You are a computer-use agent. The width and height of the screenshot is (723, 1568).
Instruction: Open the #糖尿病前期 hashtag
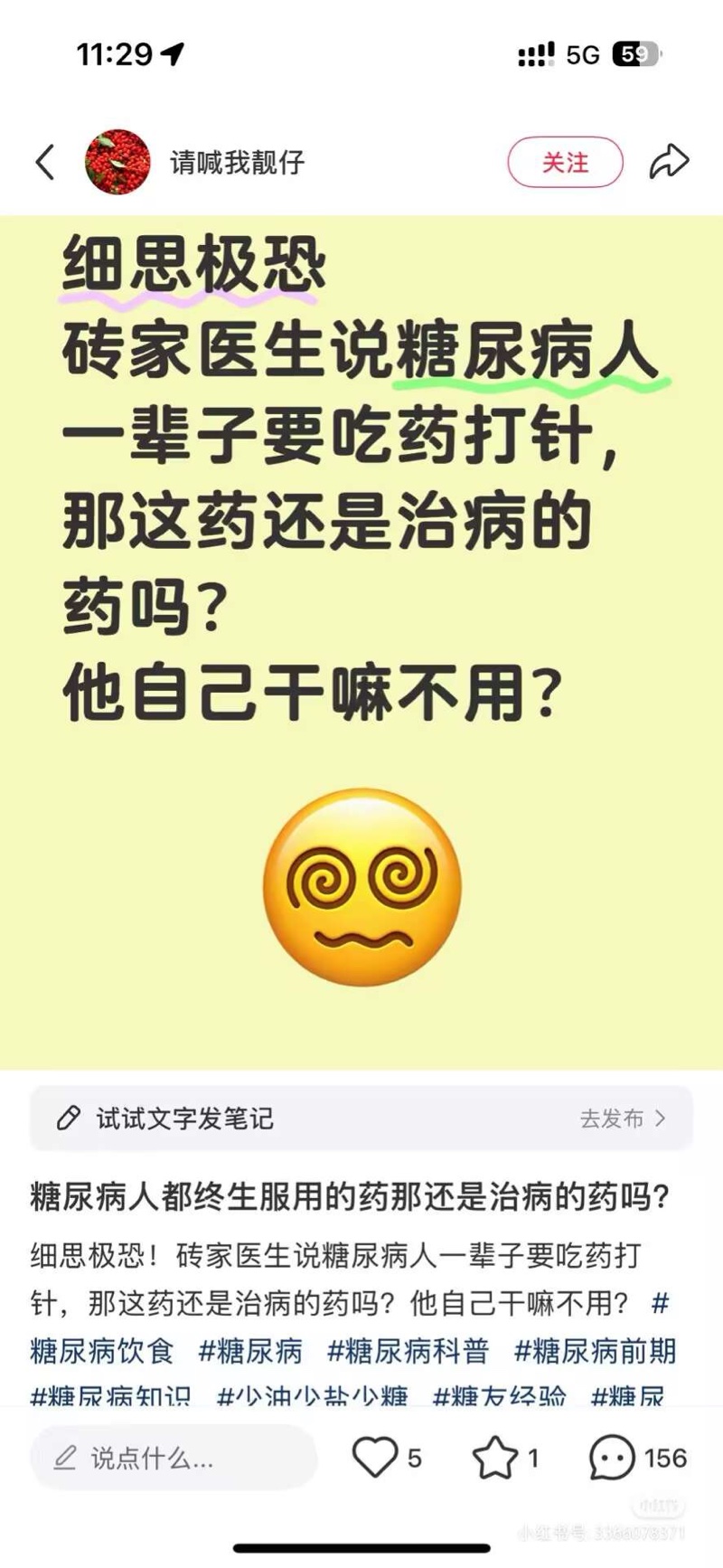click(595, 1351)
